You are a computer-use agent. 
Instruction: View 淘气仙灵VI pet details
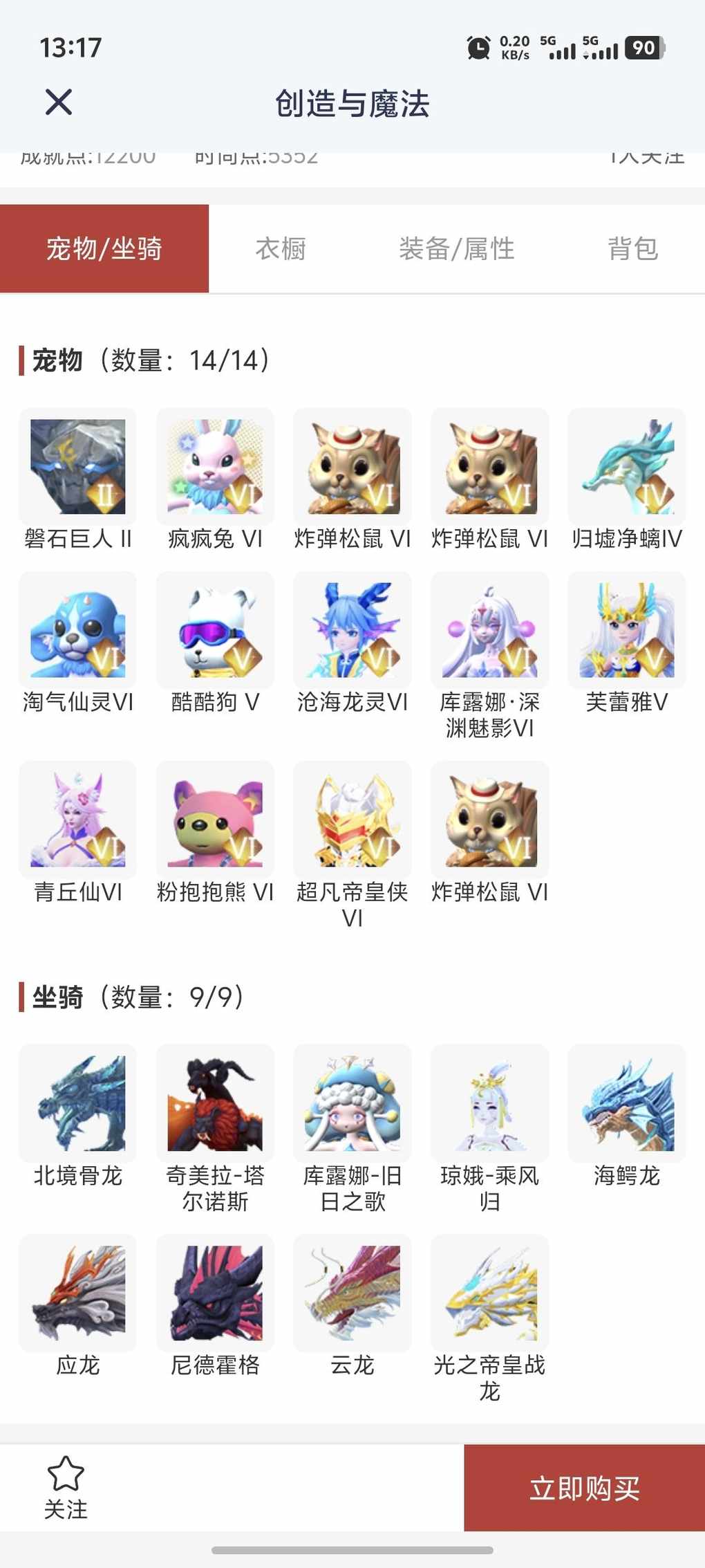click(78, 630)
